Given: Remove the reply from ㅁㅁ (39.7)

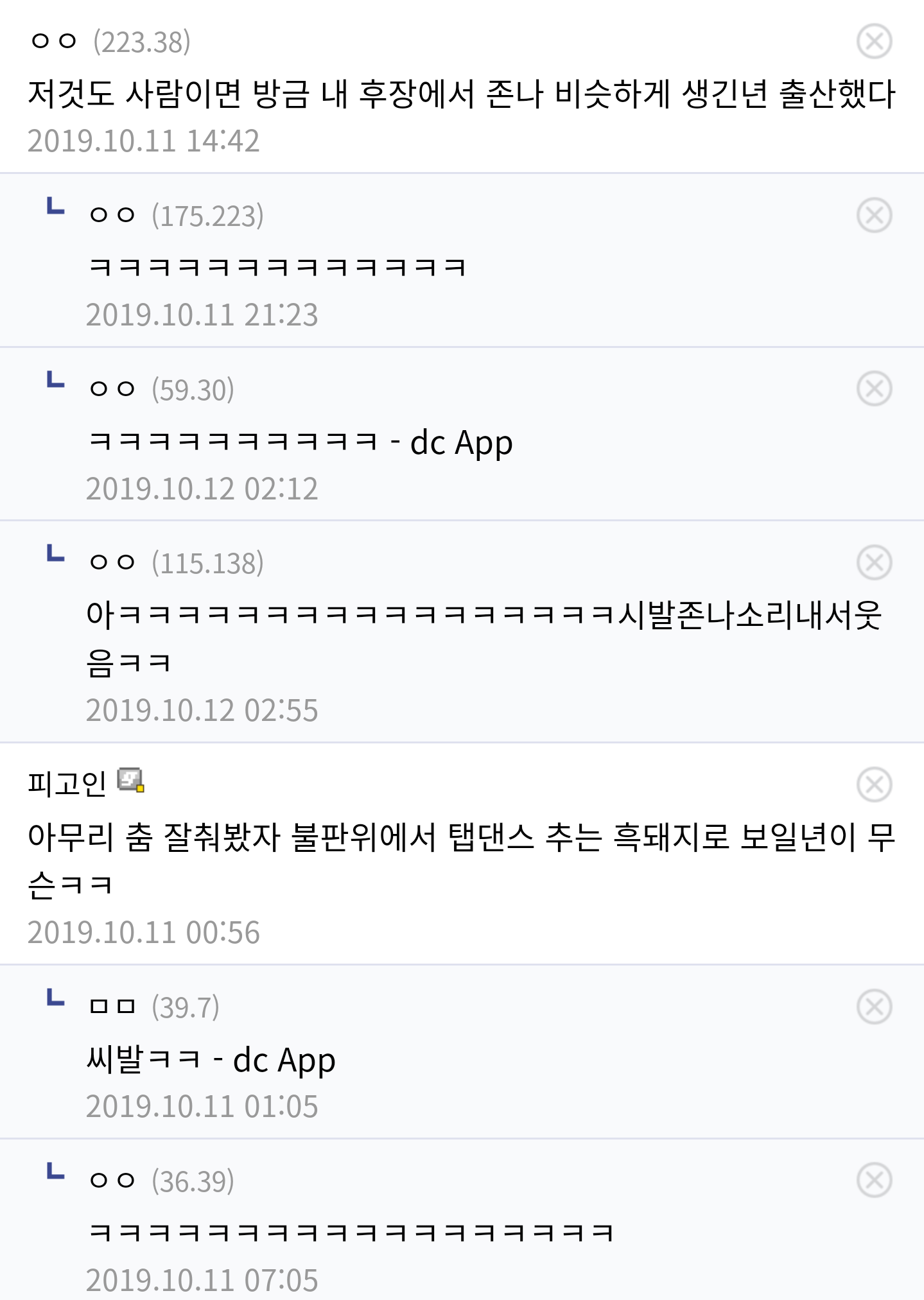Looking at the screenshot, I should click(874, 1006).
